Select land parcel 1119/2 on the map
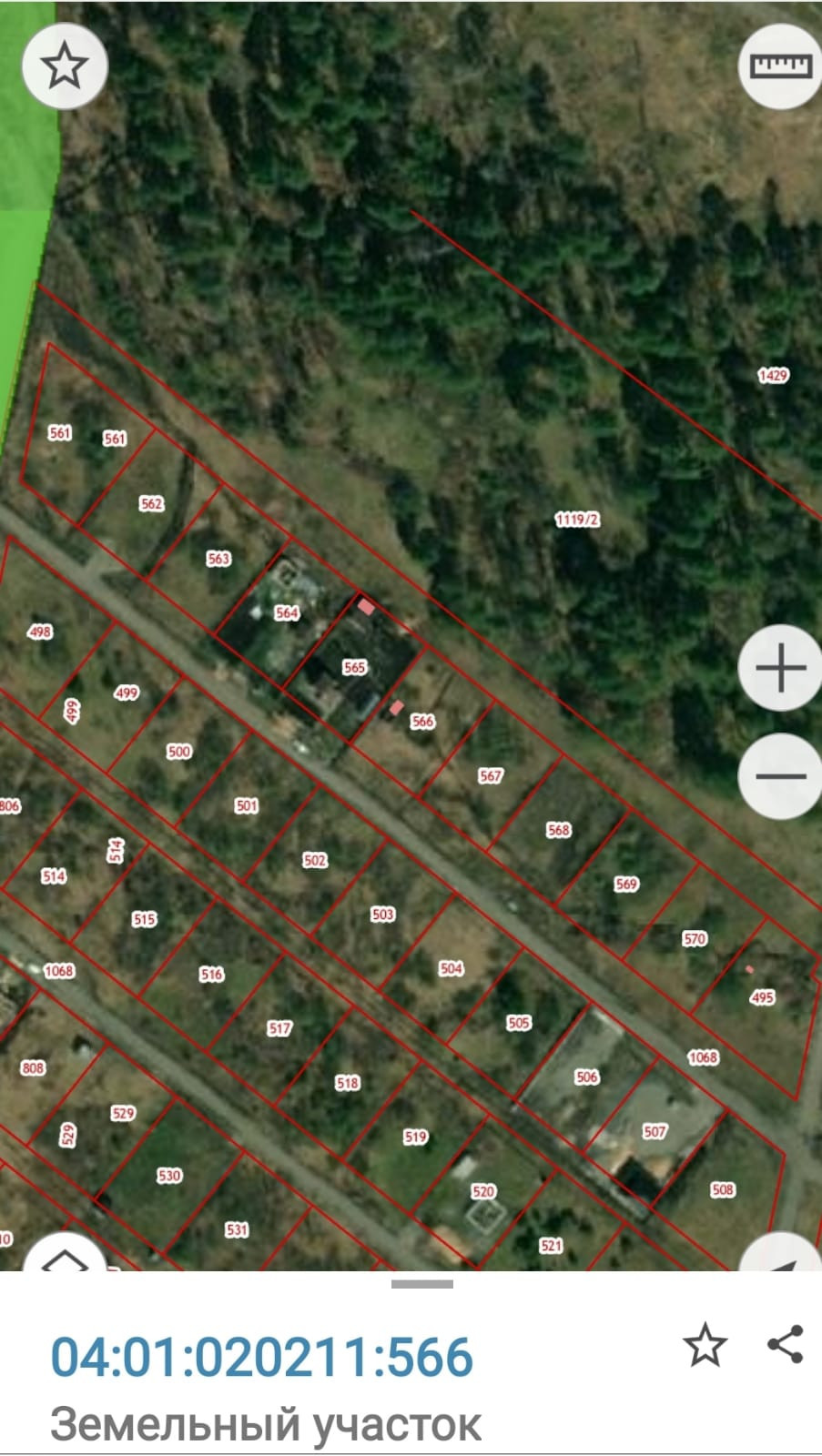 [x=577, y=520]
